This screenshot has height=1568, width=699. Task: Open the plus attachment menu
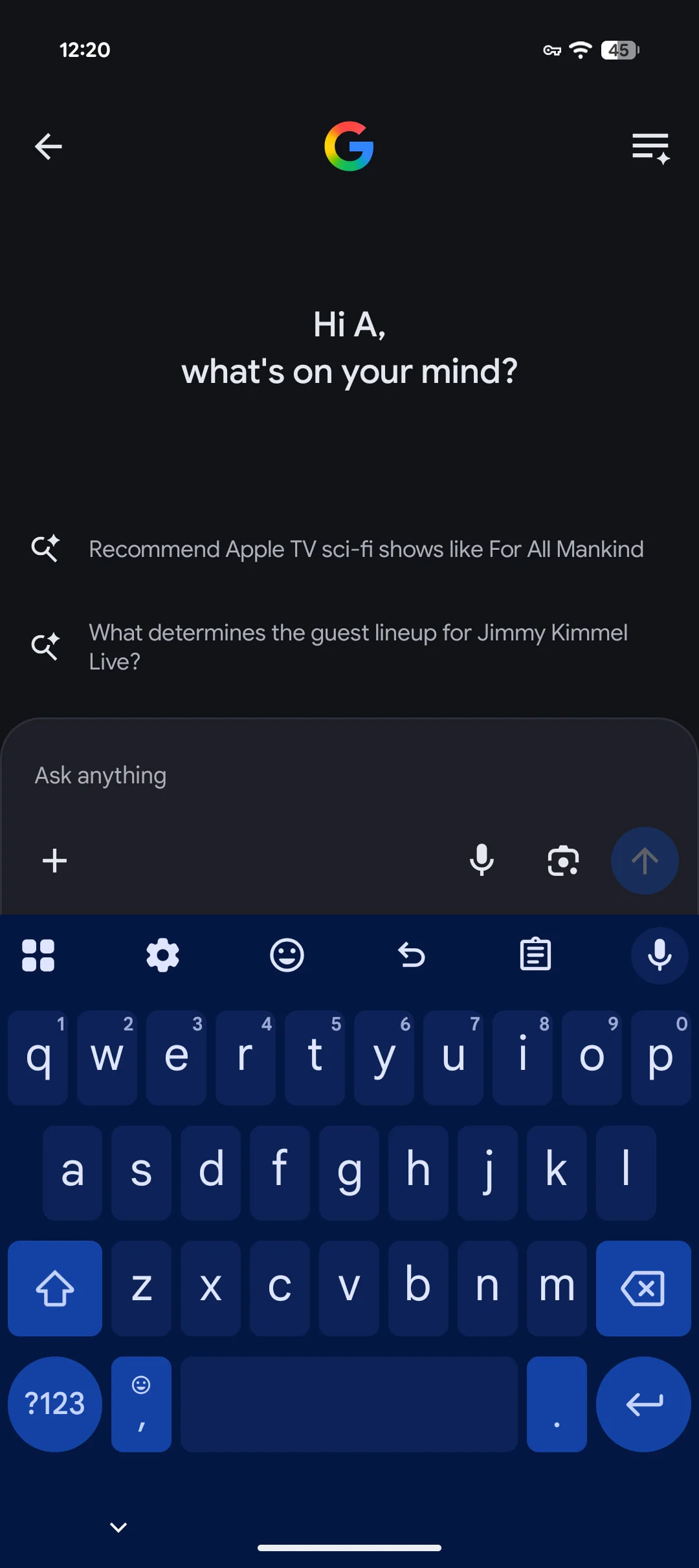coord(55,861)
